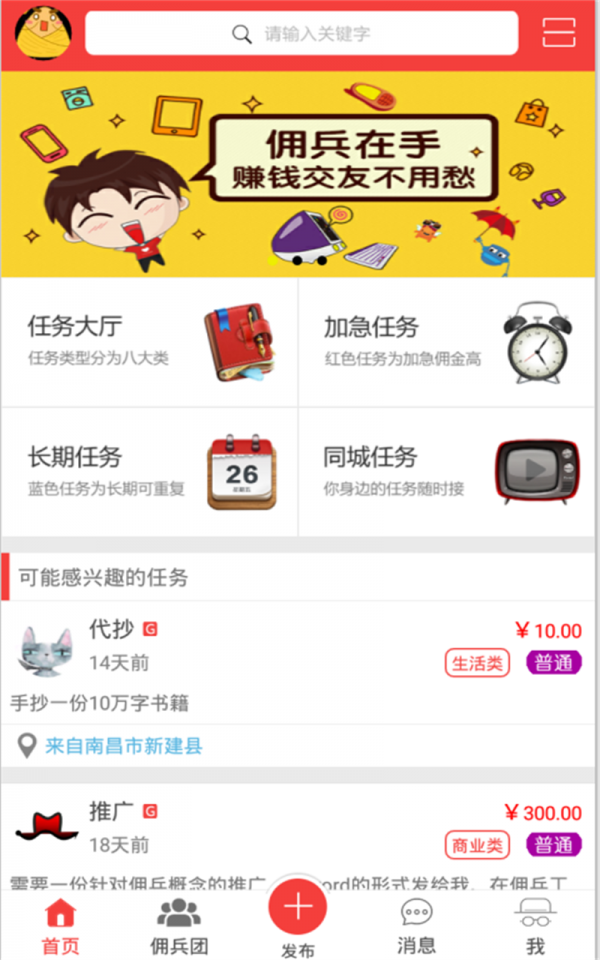Screen dimensions: 600x960
Task: Switch to the 消息 messages tab
Action: click(x=416, y=927)
